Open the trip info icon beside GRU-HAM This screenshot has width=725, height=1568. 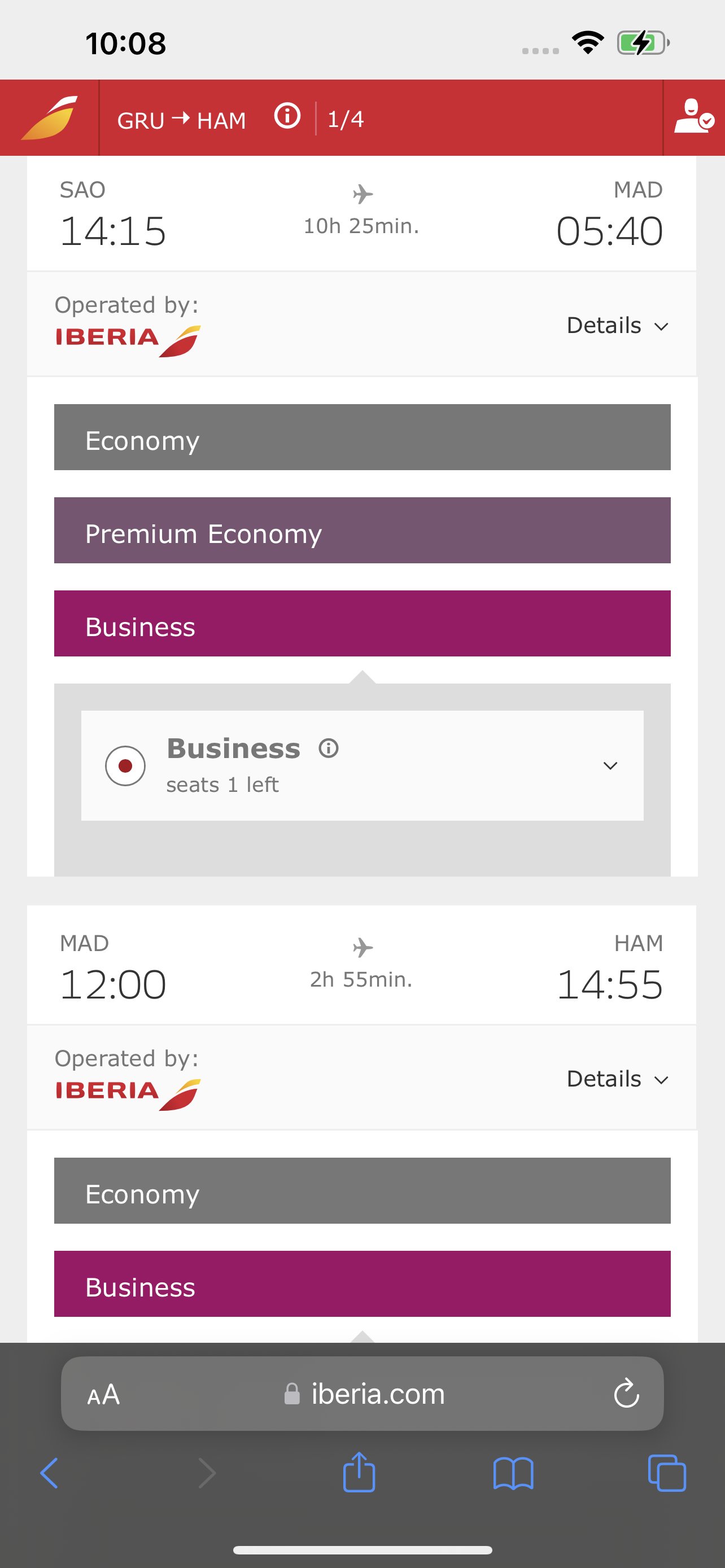287,115
